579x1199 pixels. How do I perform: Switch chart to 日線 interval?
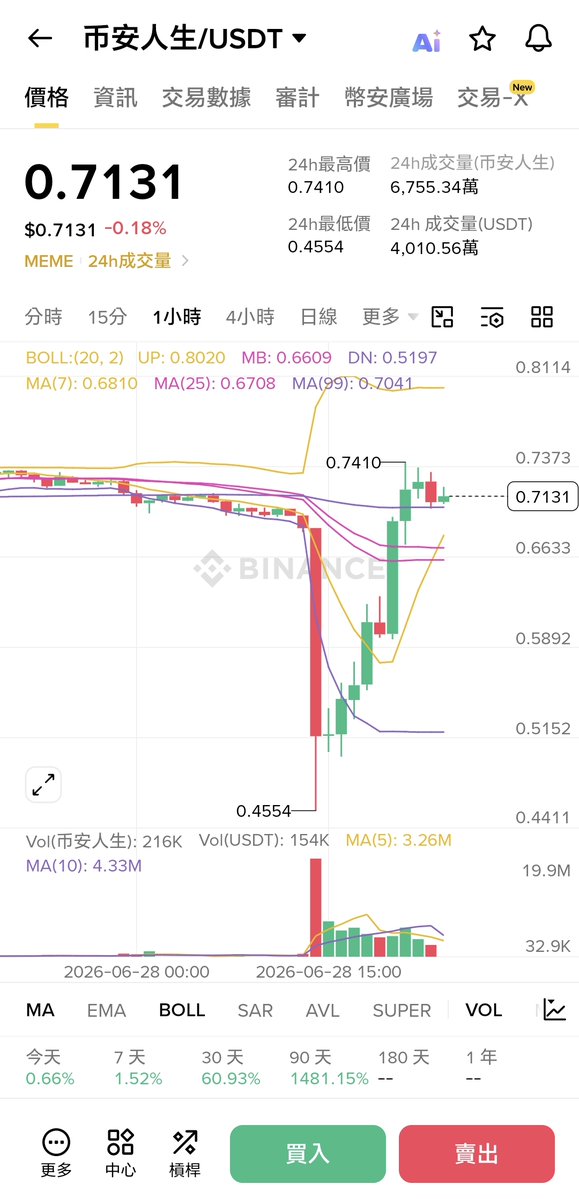[318, 317]
